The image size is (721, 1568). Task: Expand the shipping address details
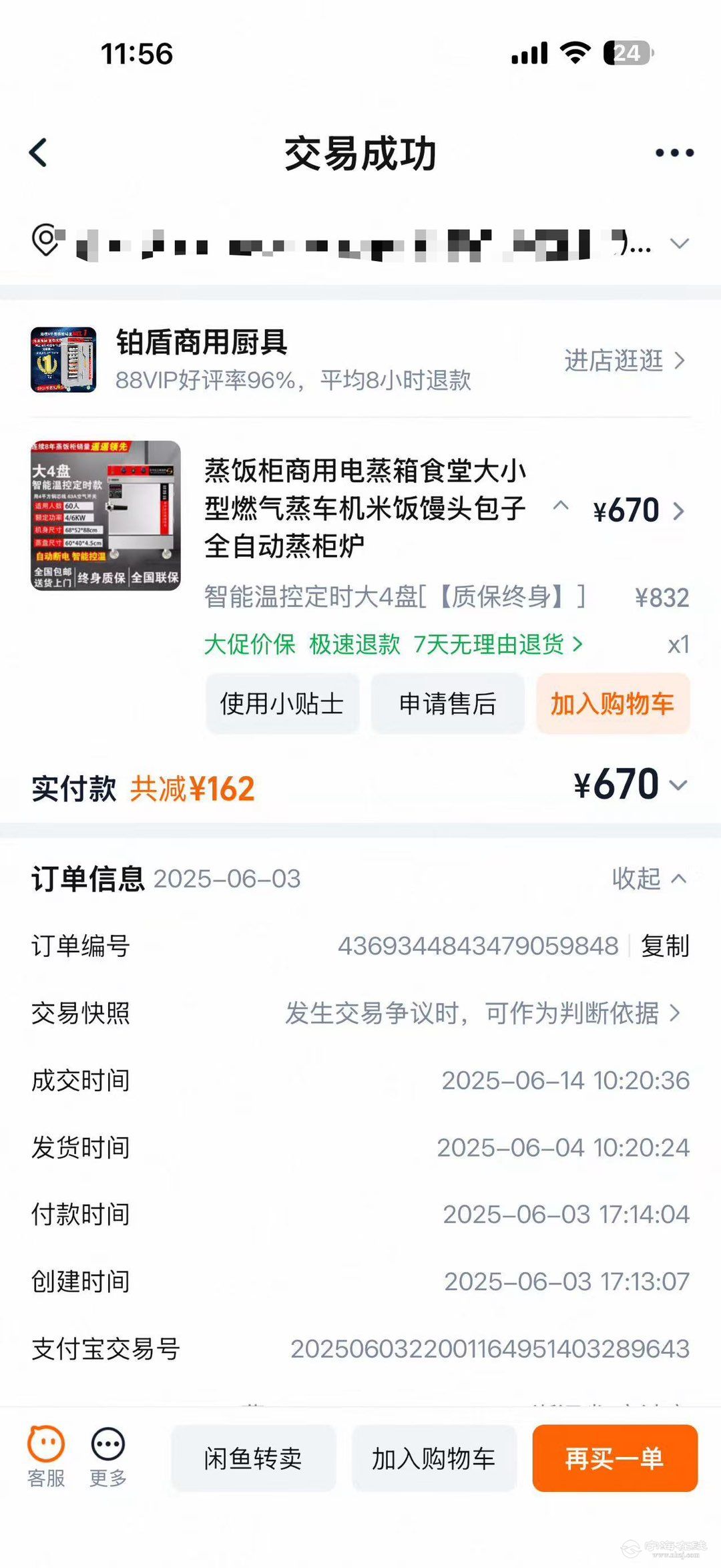[x=679, y=244]
